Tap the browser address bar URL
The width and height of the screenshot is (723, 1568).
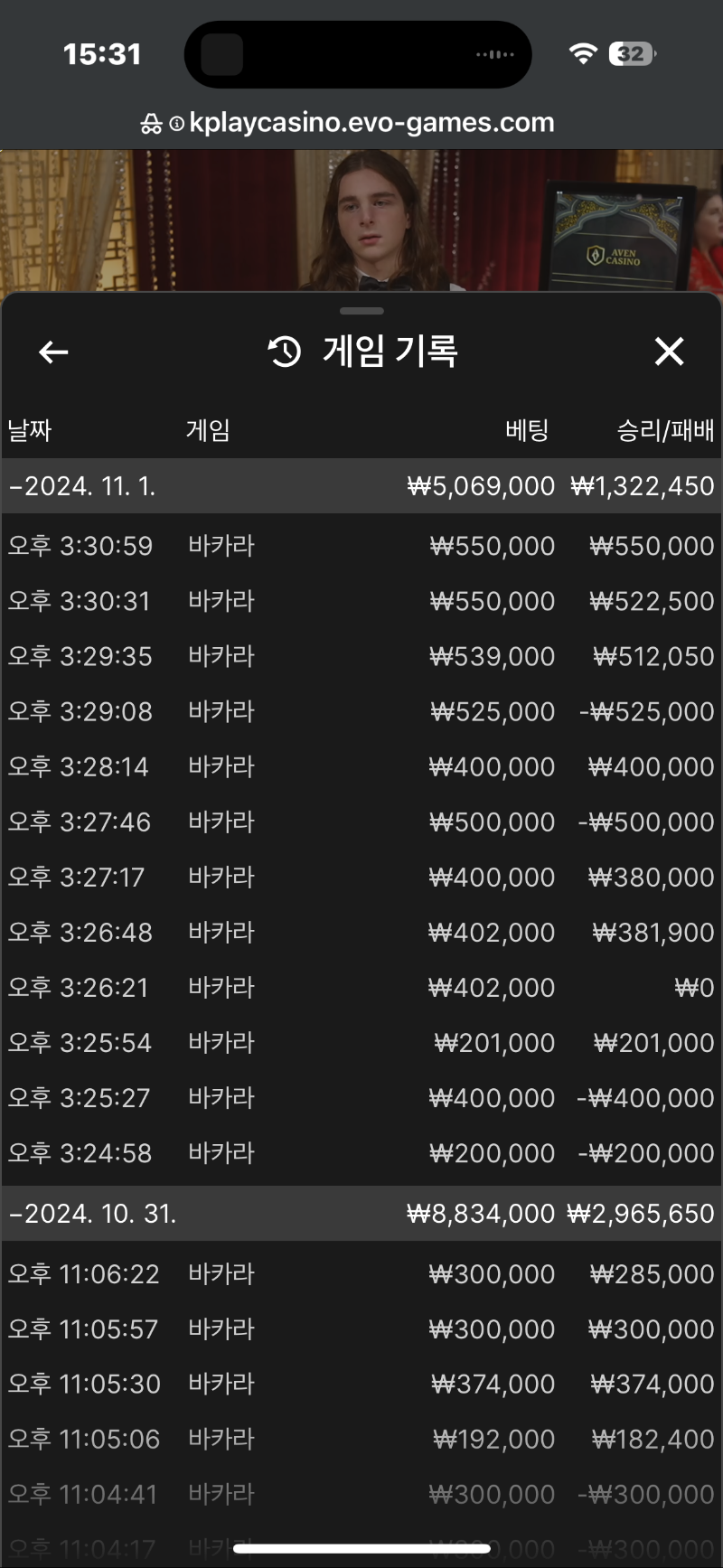pyautogui.click(x=371, y=123)
